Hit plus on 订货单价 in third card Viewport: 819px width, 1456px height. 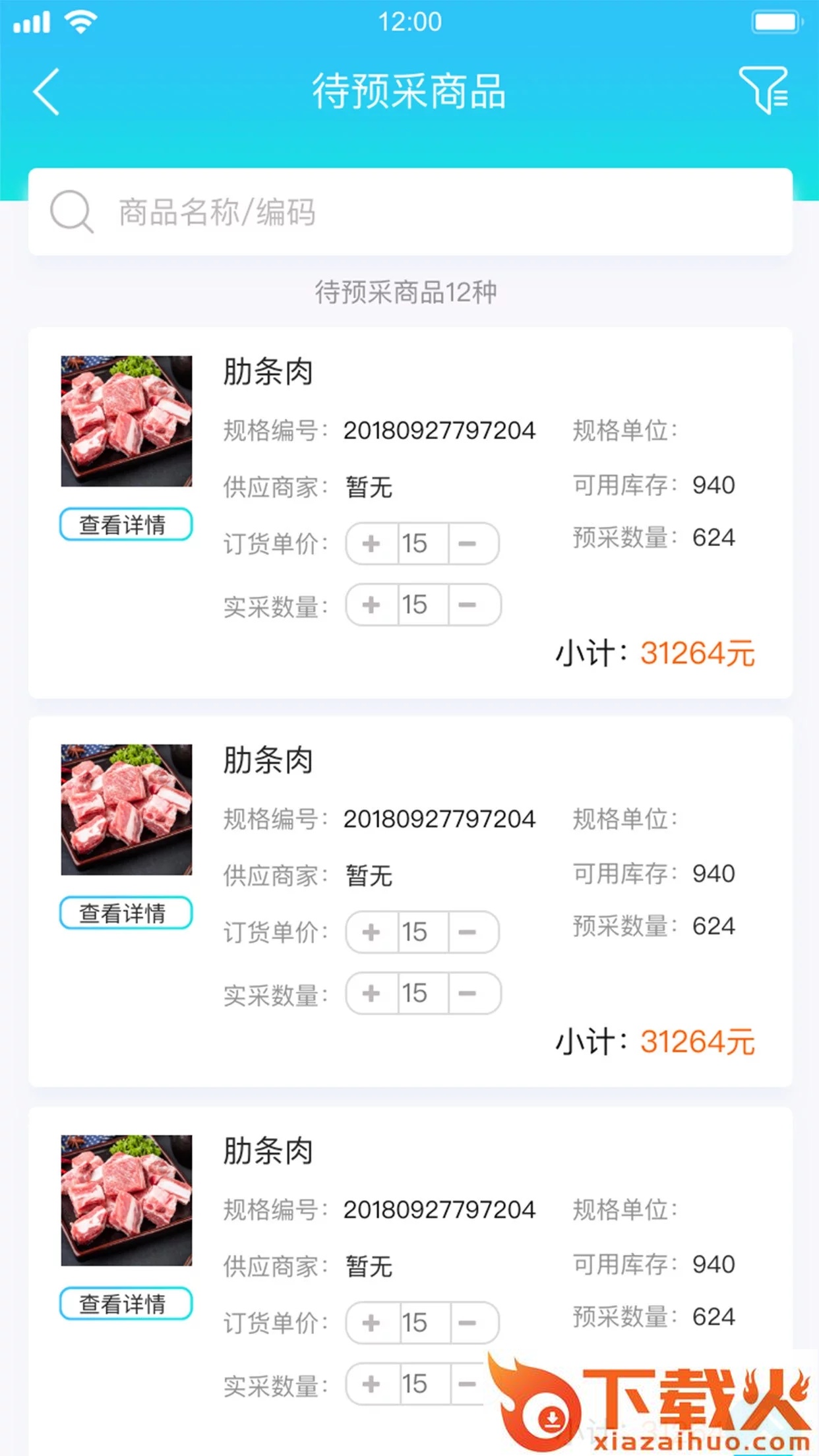pos(371,1323)
